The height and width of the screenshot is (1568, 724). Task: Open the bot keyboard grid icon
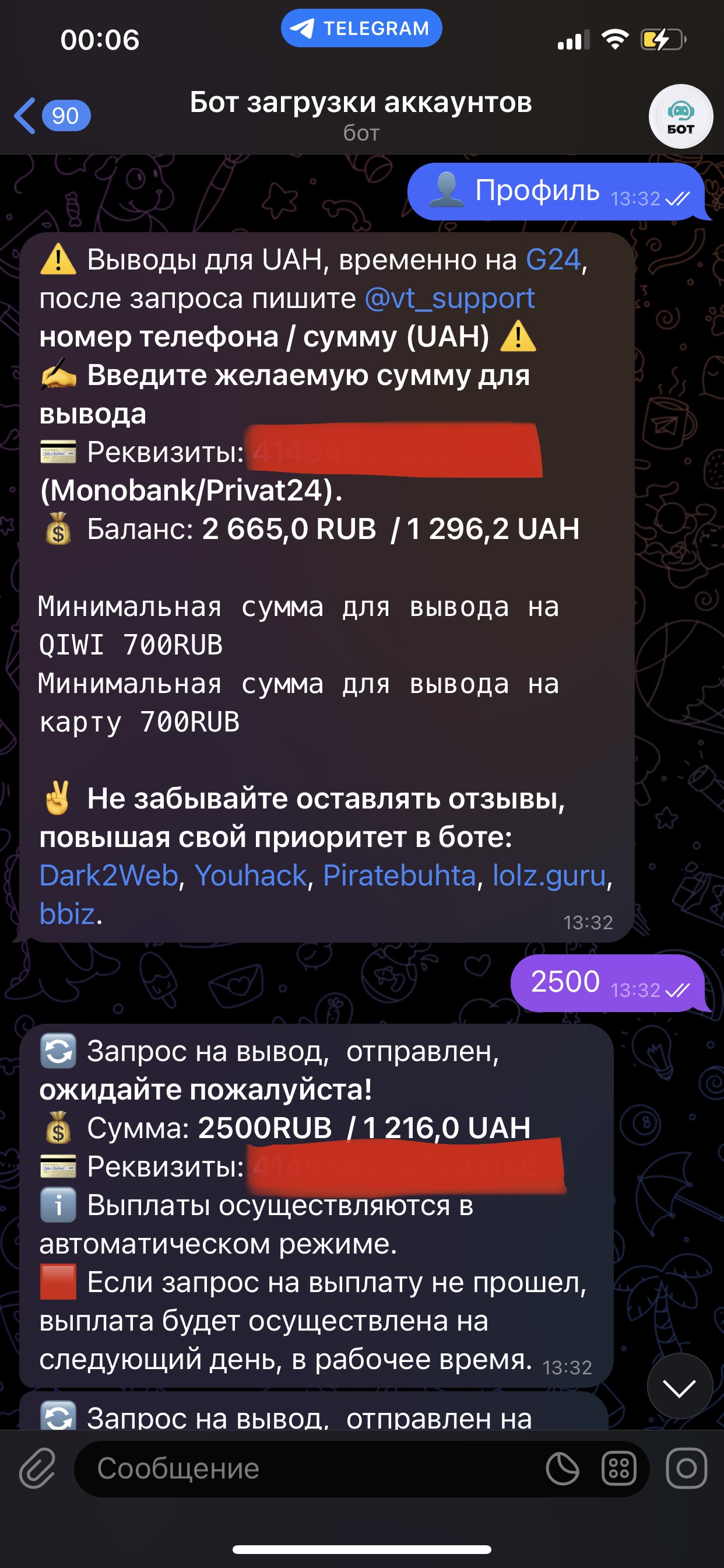pyautogui.click(x=618, y=1469)
